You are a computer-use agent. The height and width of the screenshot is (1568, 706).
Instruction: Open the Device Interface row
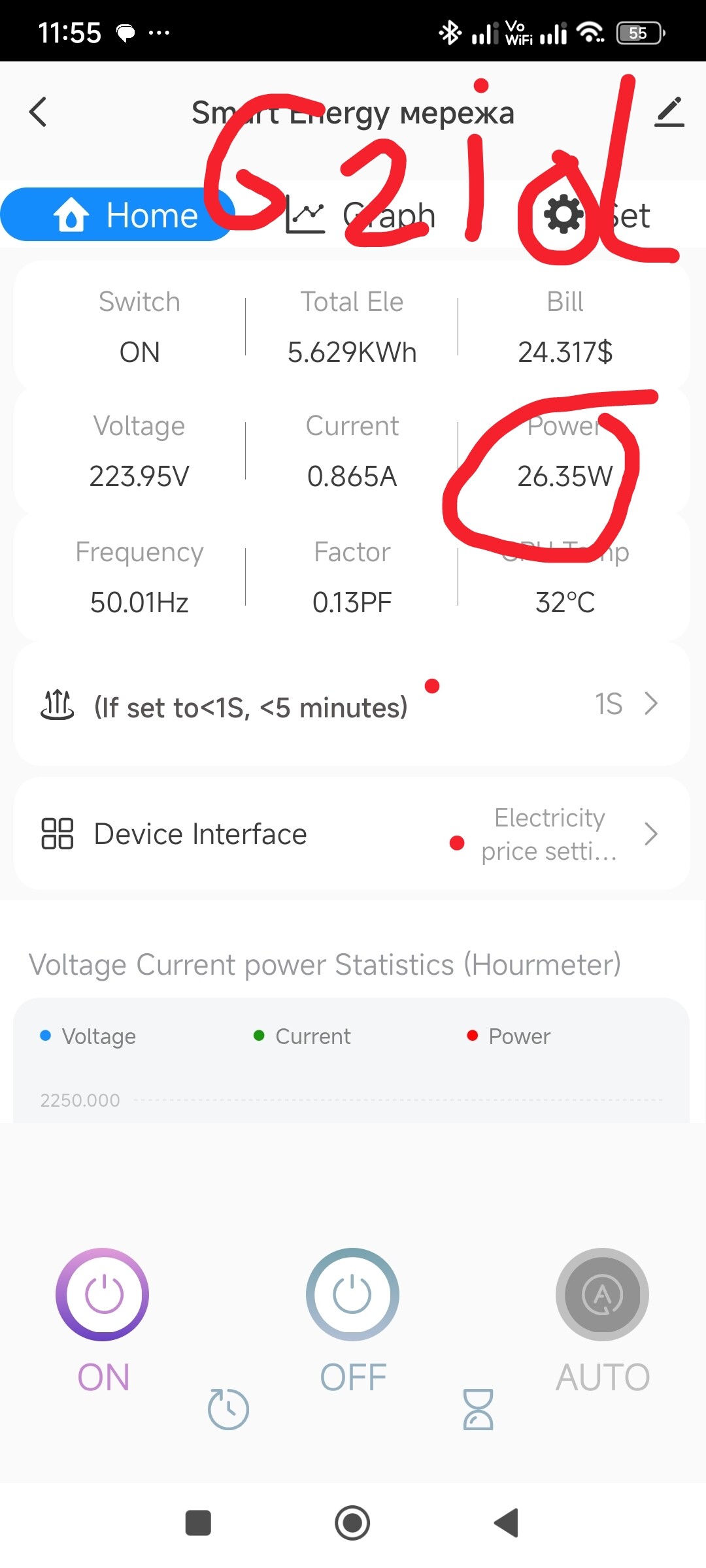coord(353,834)
